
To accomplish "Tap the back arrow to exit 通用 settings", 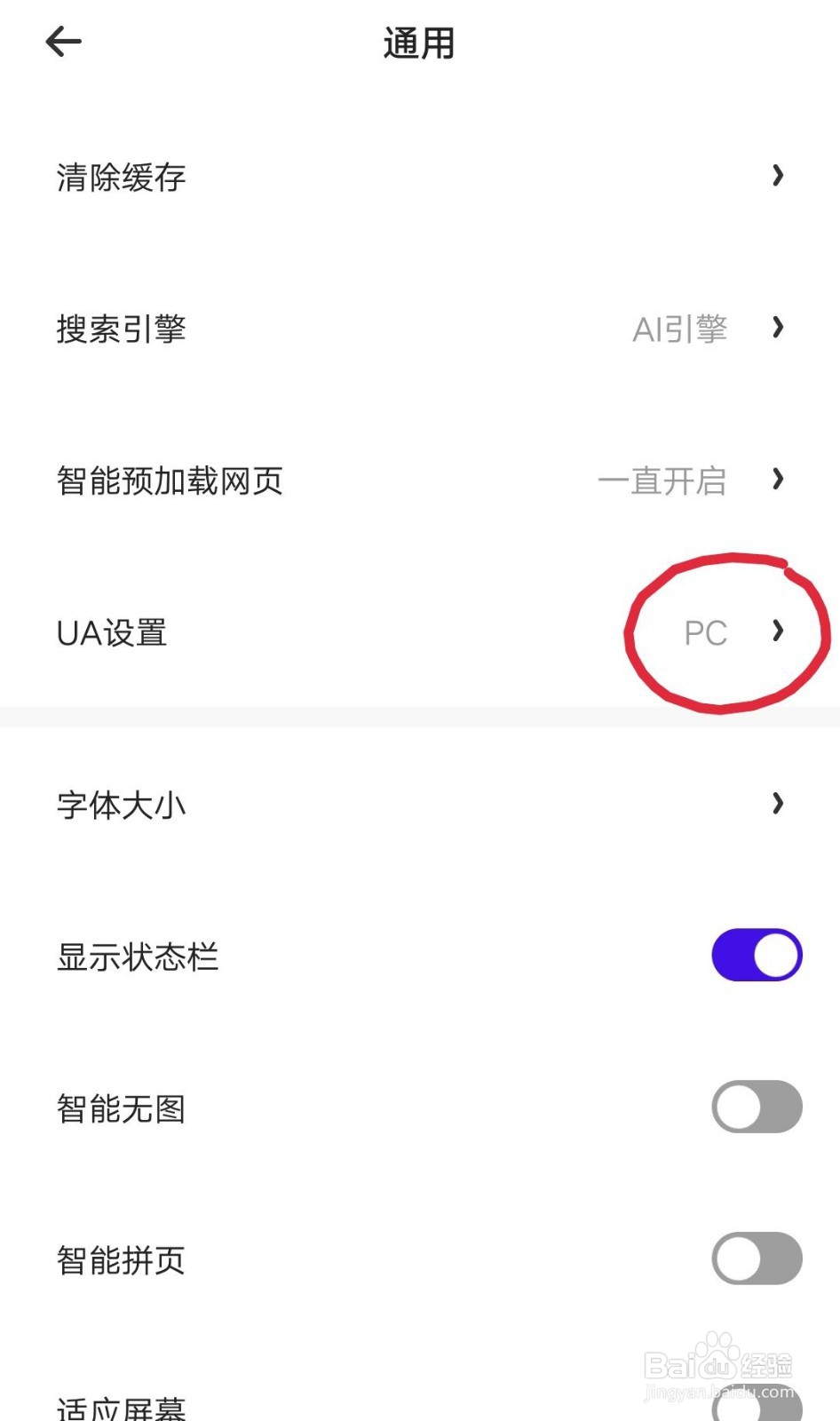I will [x=62, y=41].
